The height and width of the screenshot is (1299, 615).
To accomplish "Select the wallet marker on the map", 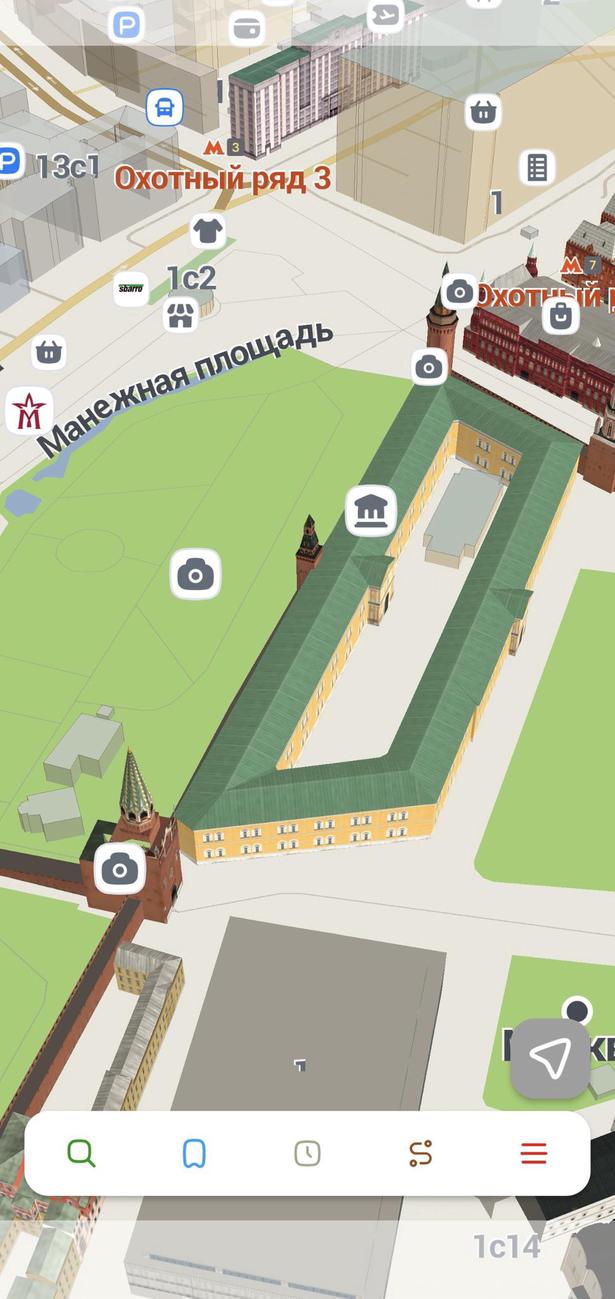I will [246, 26].
